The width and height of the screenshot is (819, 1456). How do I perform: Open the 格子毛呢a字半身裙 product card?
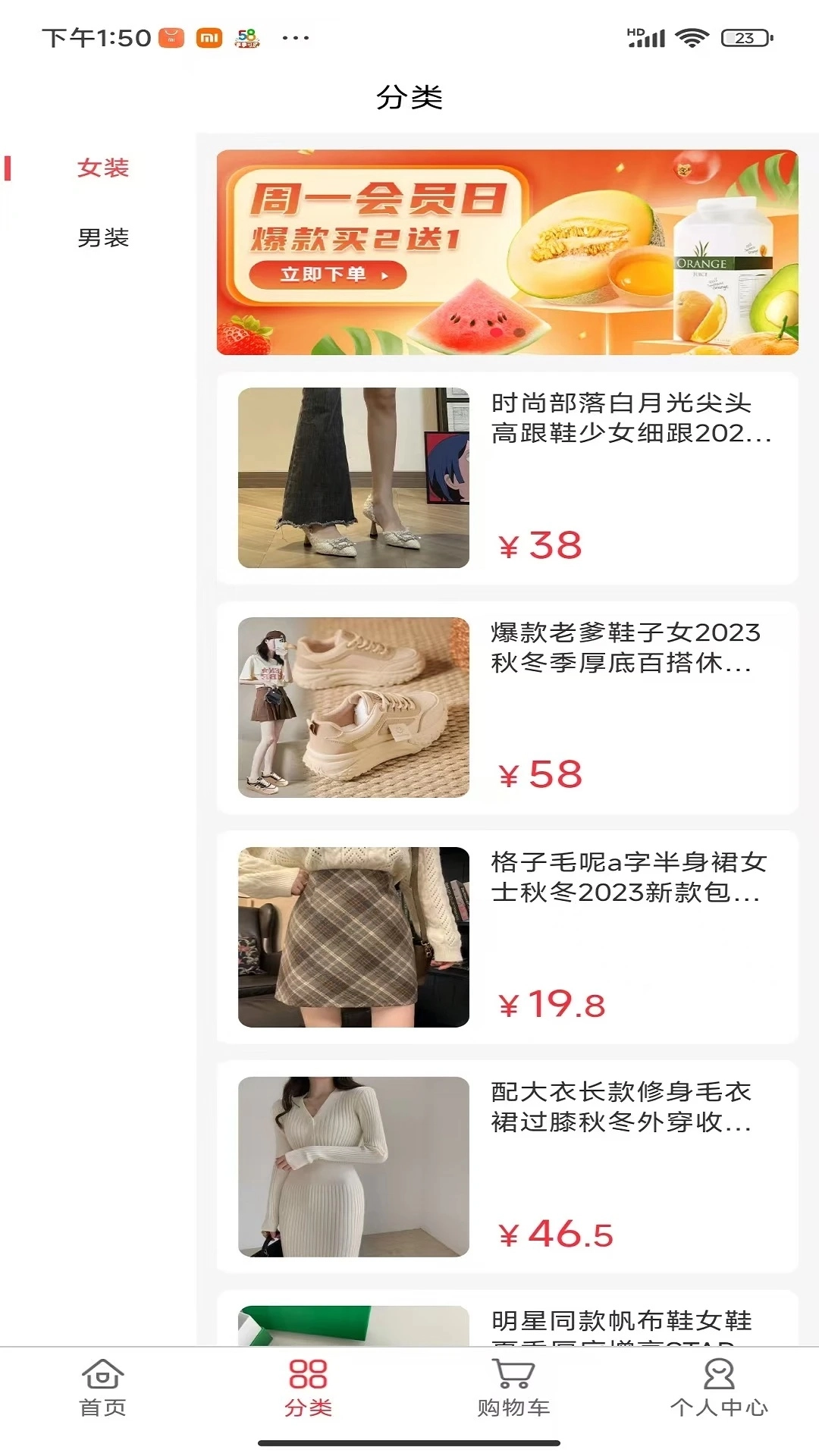507,937
